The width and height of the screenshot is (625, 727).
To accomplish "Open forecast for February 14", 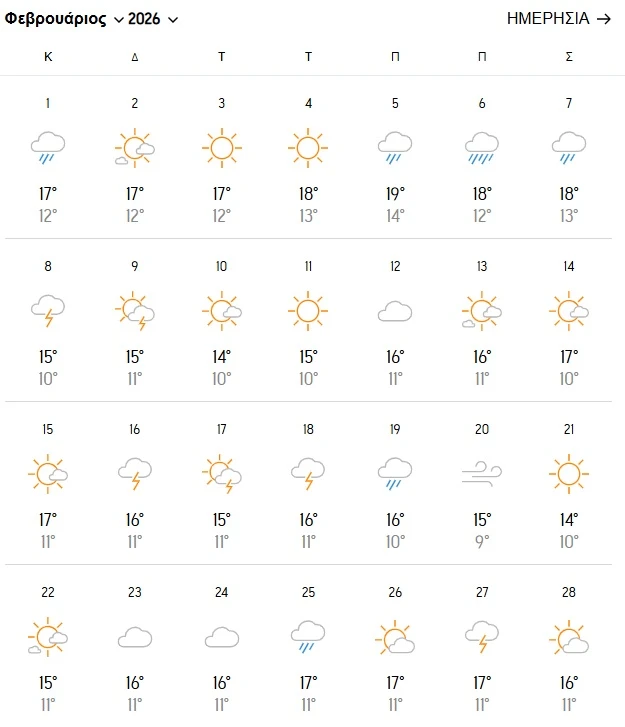I will click(x=568, y=321).
